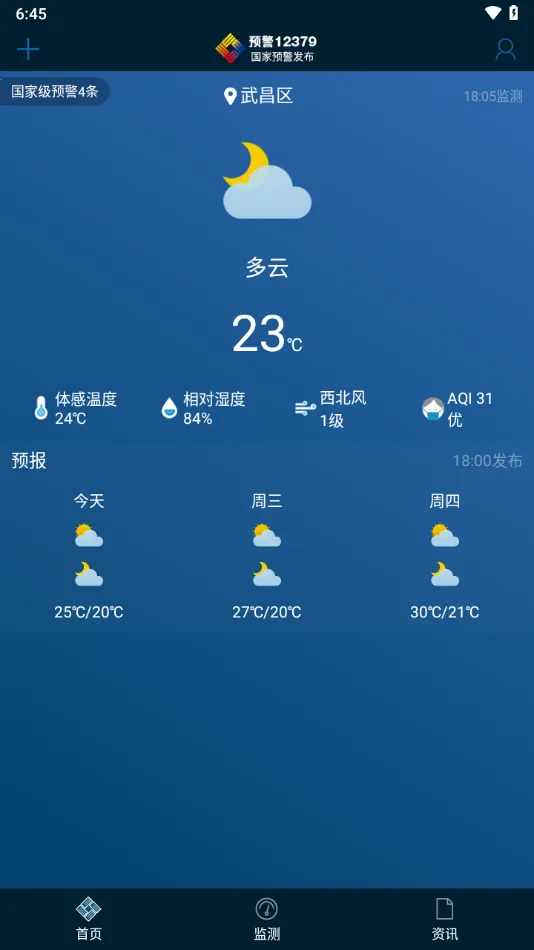Open the 今天 forecast card

[89, 556]
